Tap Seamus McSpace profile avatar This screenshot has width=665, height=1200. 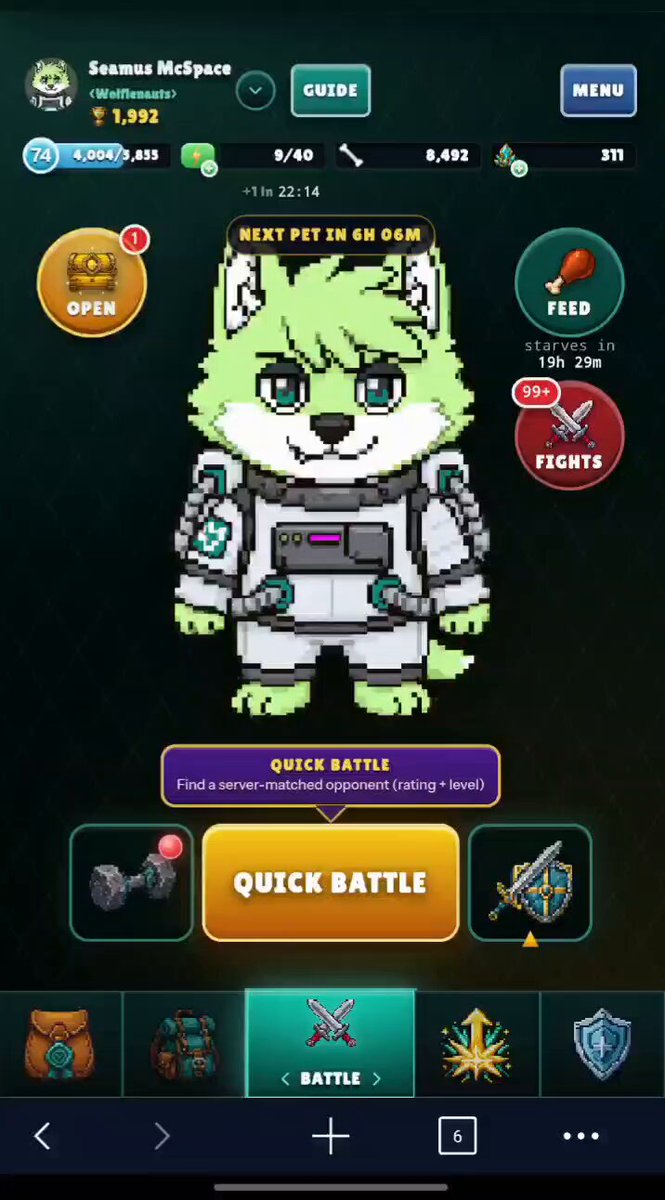(x=51, y=84)
